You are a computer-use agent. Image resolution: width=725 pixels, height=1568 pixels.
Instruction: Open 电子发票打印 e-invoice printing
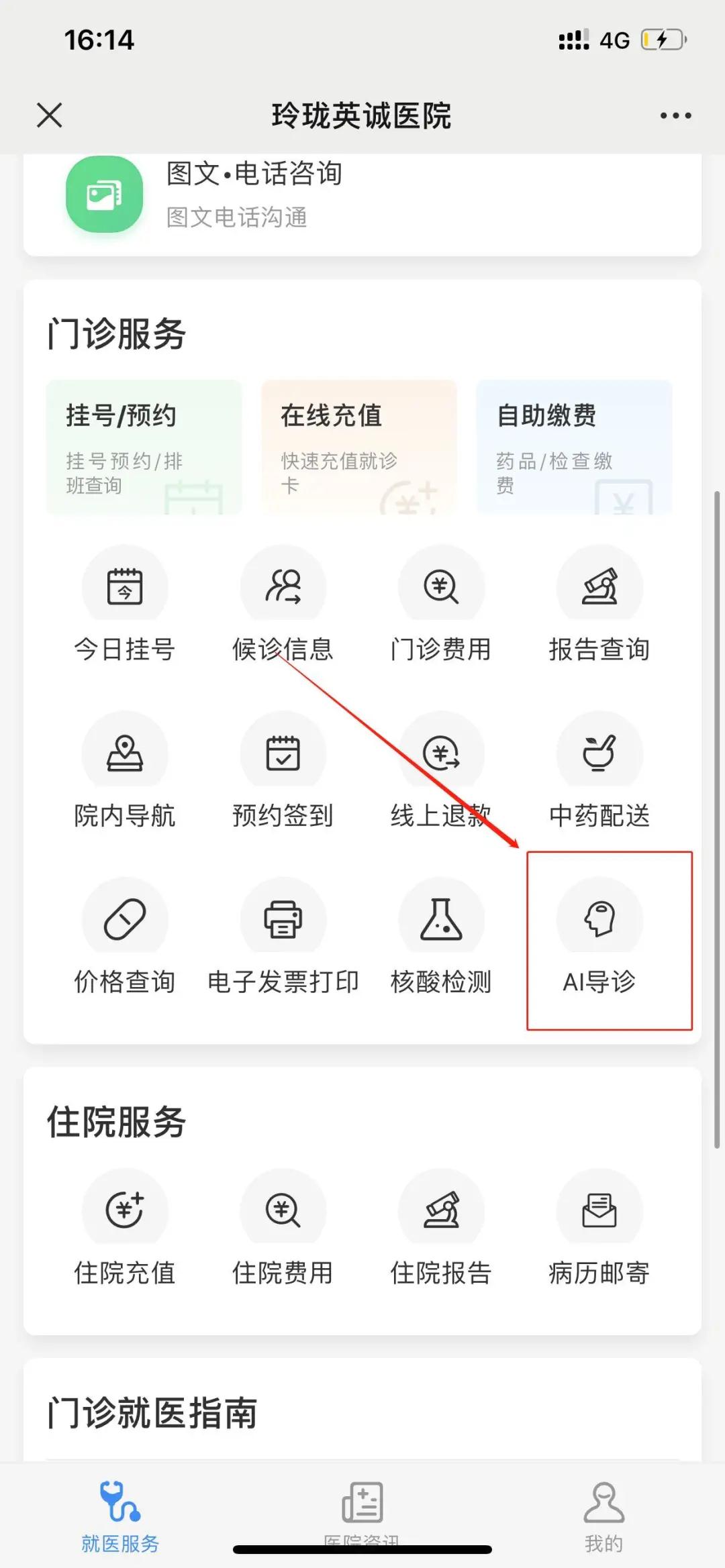(283, 937)
